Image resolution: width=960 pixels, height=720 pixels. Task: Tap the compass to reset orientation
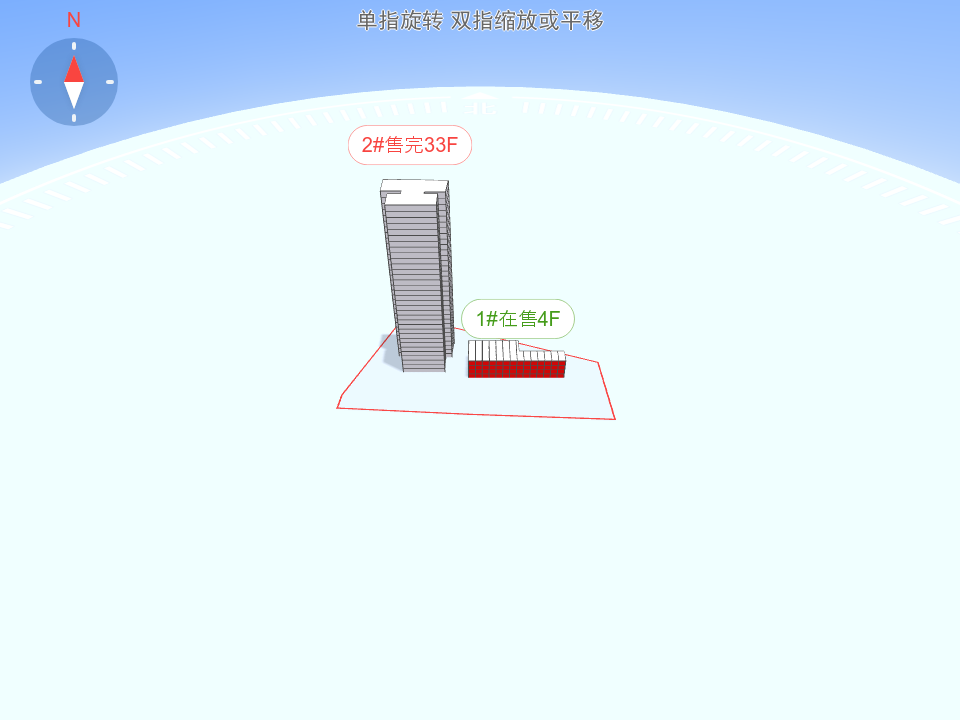[74, 82]
